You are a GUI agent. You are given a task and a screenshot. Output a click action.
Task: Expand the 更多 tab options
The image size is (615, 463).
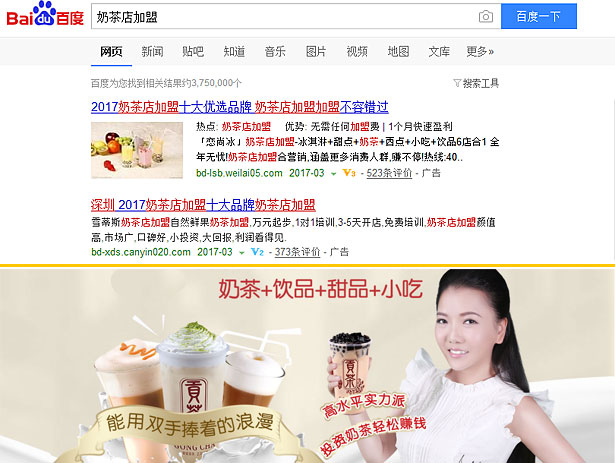pyautogui.click(x=480, y=52)
